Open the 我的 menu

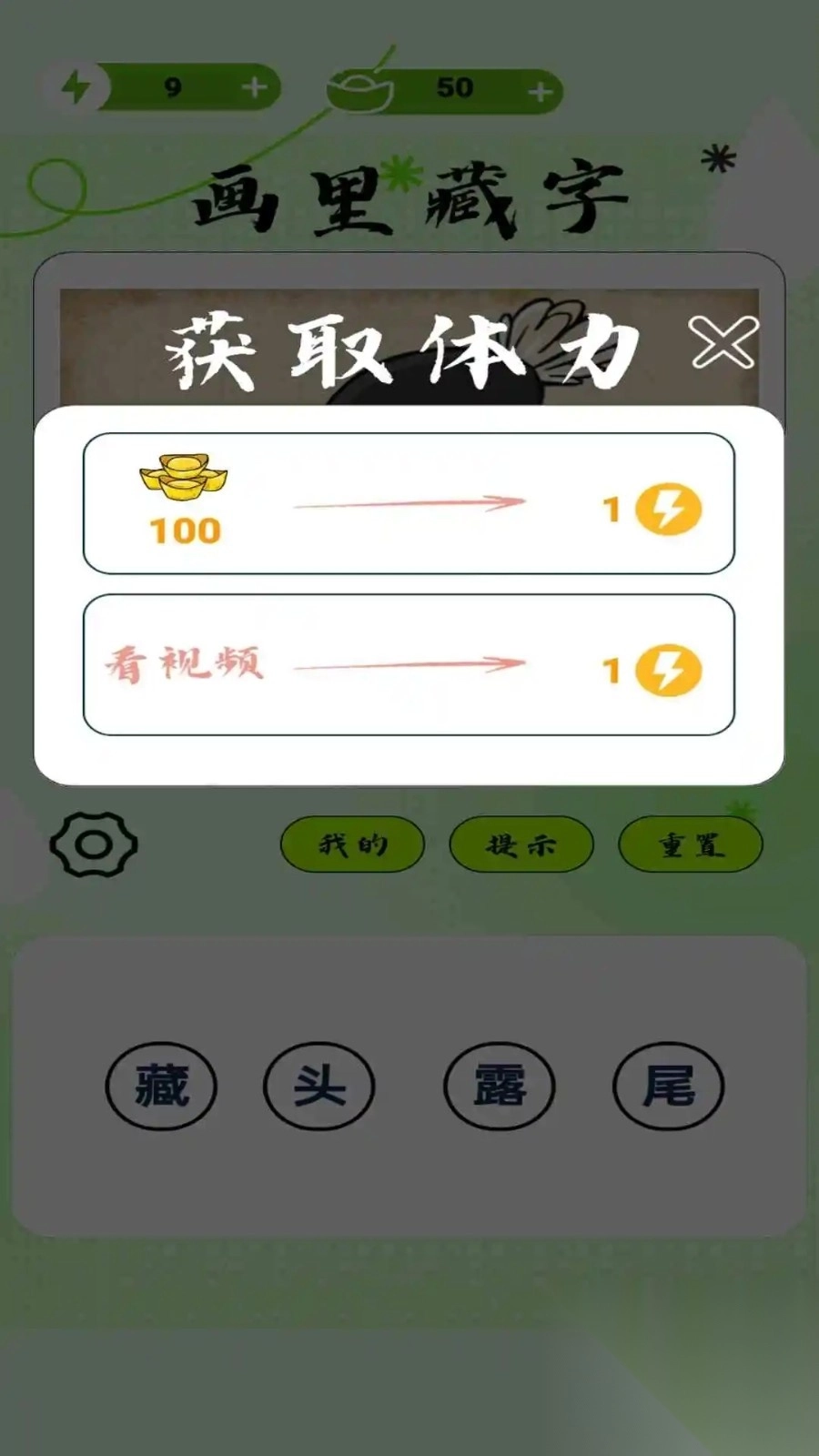click(353, 844)
